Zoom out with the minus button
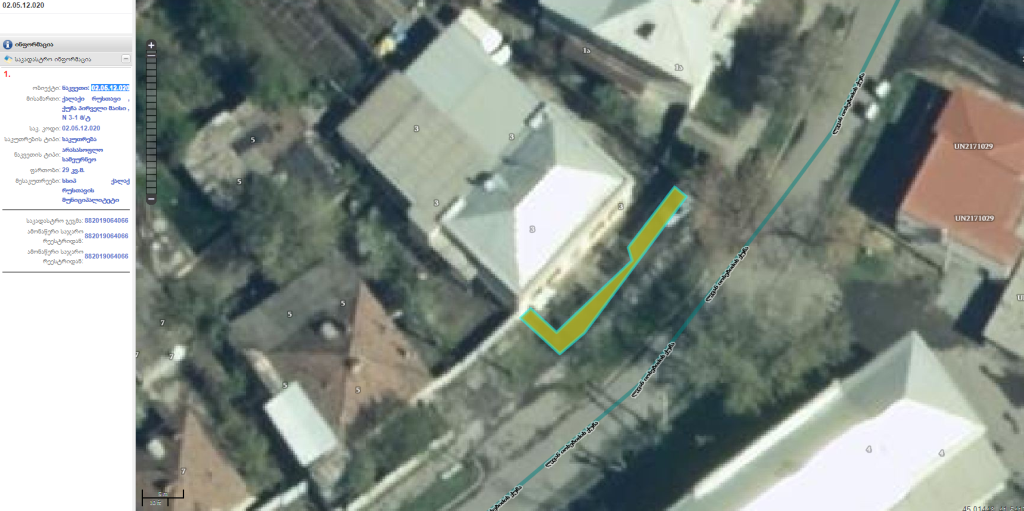This screenshot has height=511, width=1024. [151, 199]
